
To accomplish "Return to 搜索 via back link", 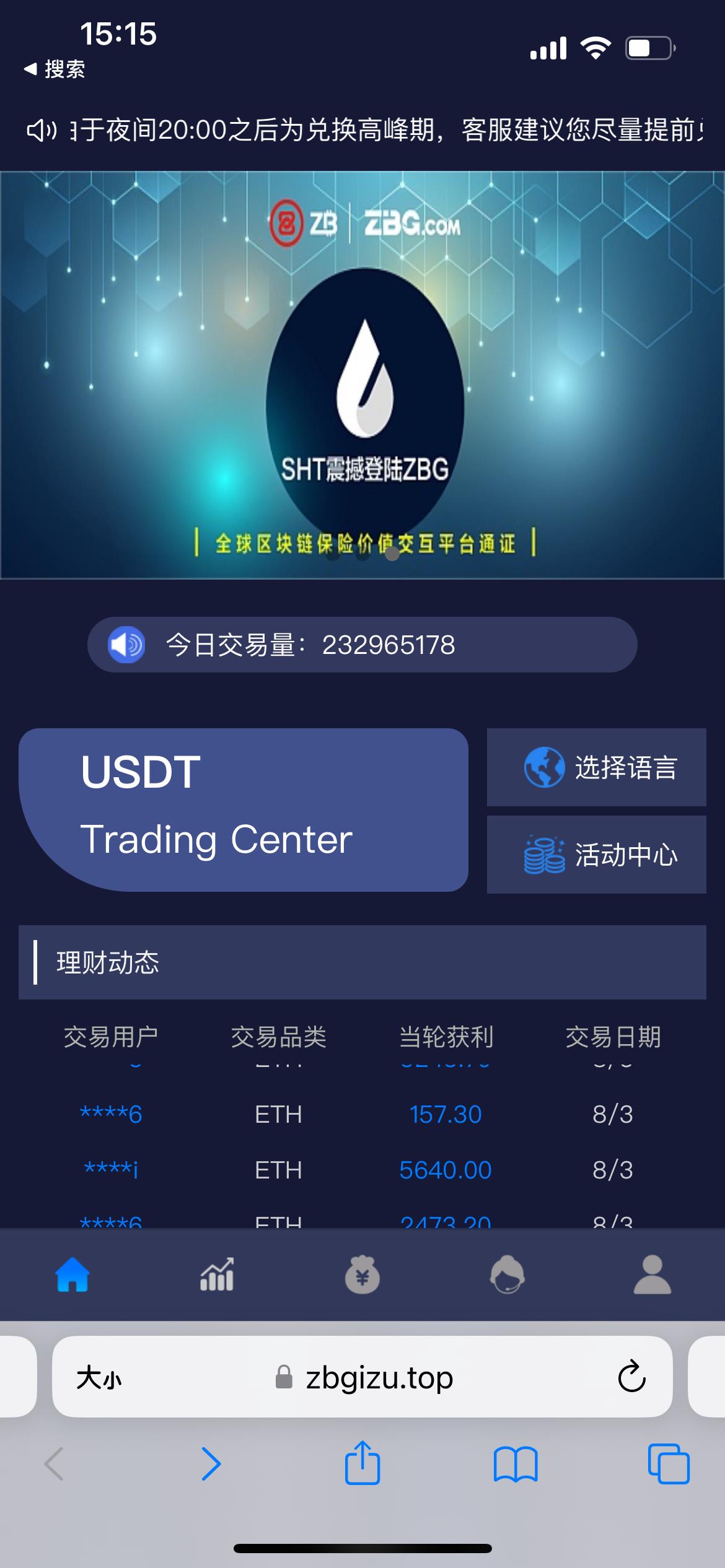I will [x=55, y=69].
